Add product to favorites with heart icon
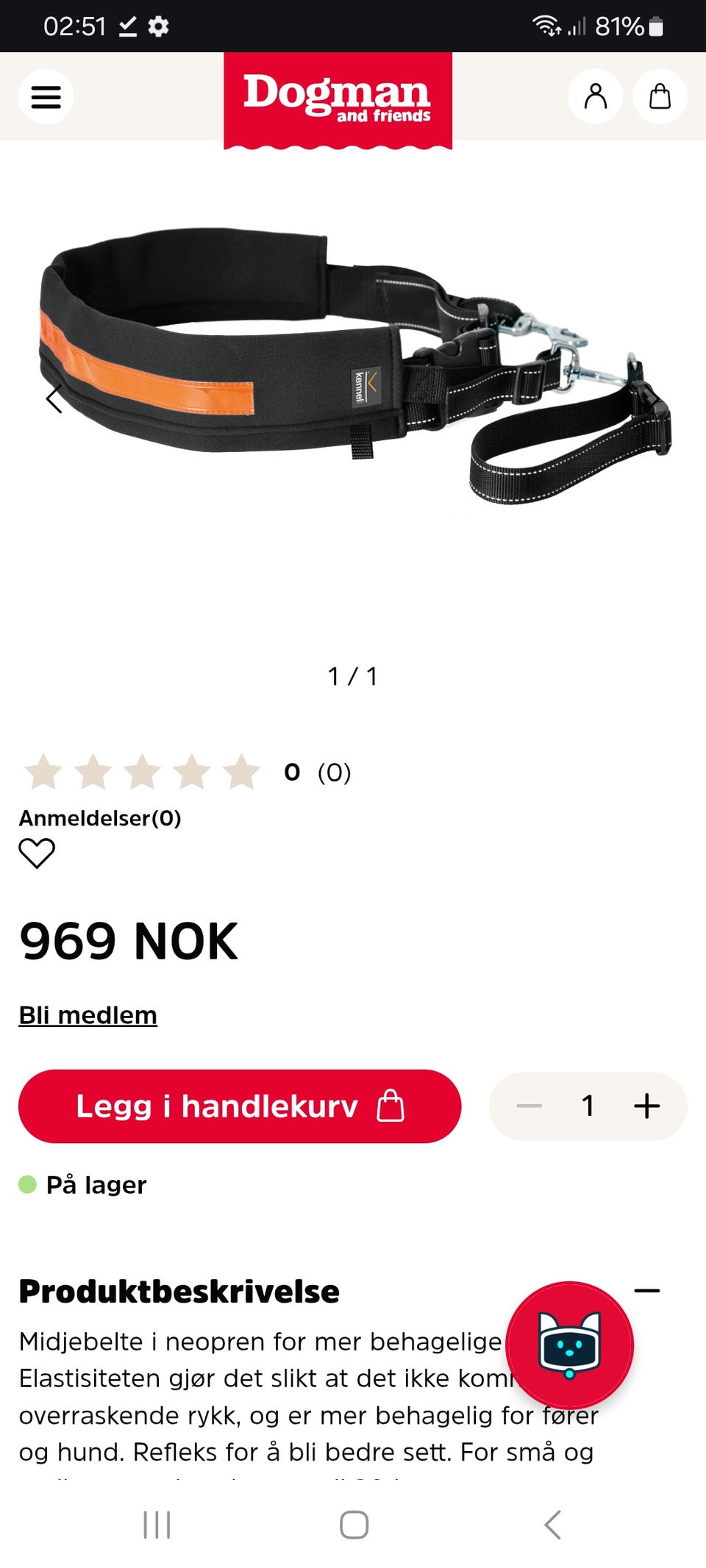The height and width of the screenshot is (1568, 706). [x=37, y=853]
